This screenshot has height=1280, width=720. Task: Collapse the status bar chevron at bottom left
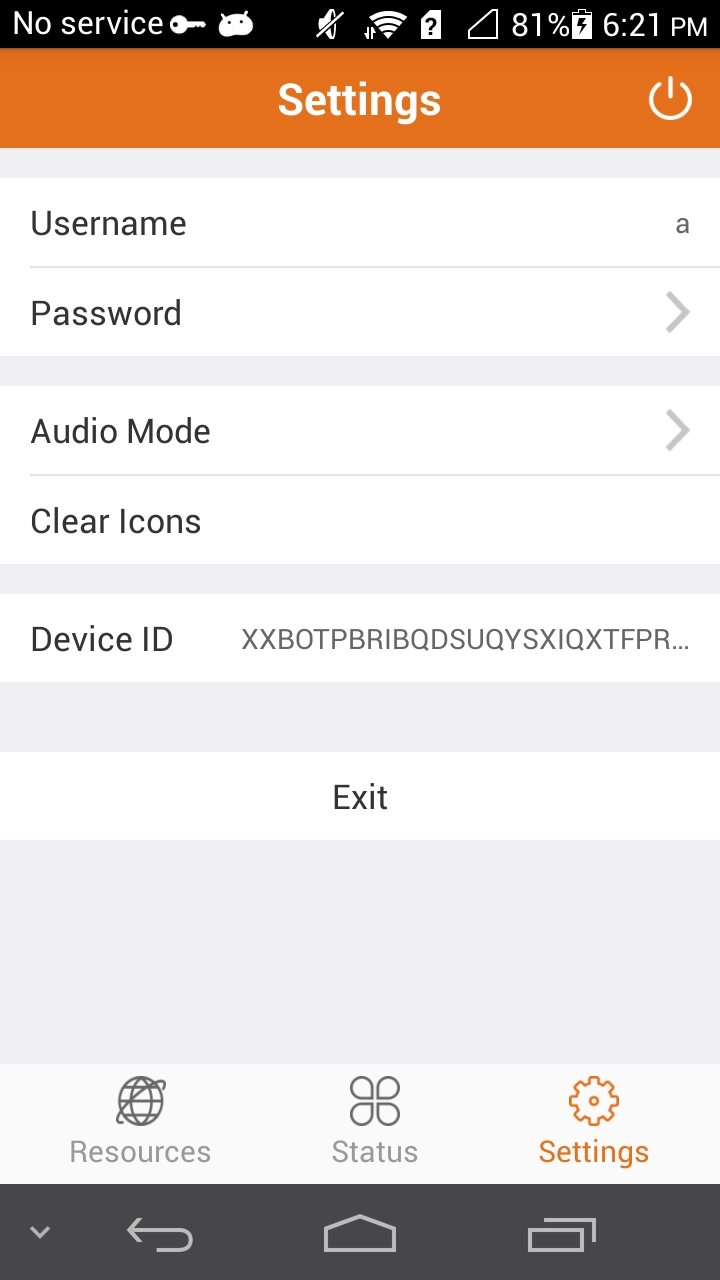pos(38,1232)
